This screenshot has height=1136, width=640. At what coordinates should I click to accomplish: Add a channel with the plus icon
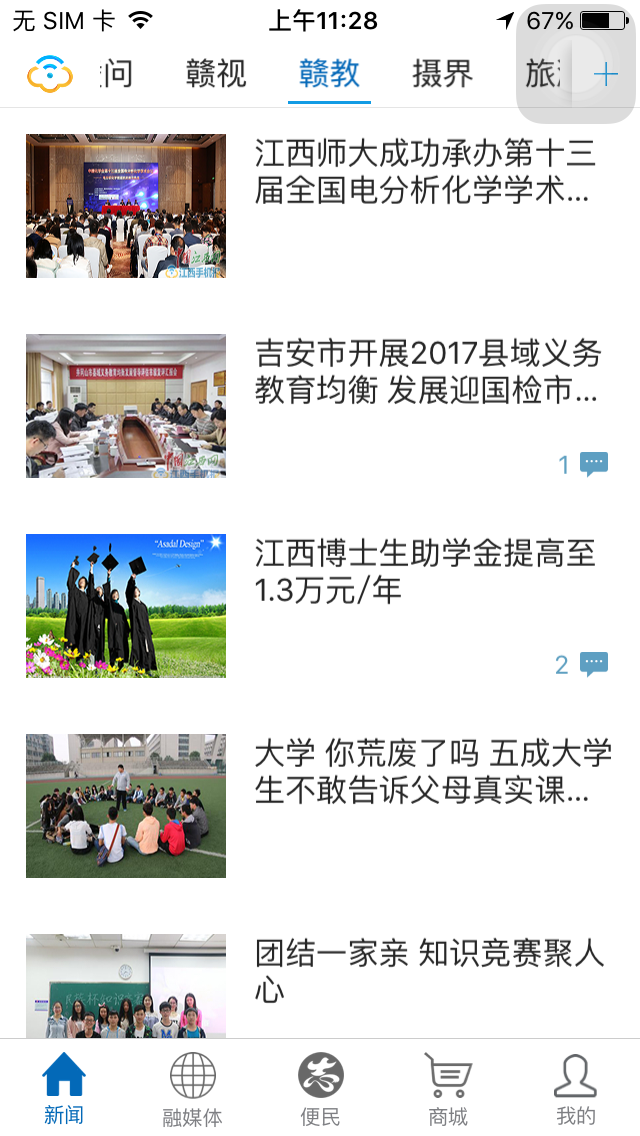pyautogui.click(x=605, y=75)
